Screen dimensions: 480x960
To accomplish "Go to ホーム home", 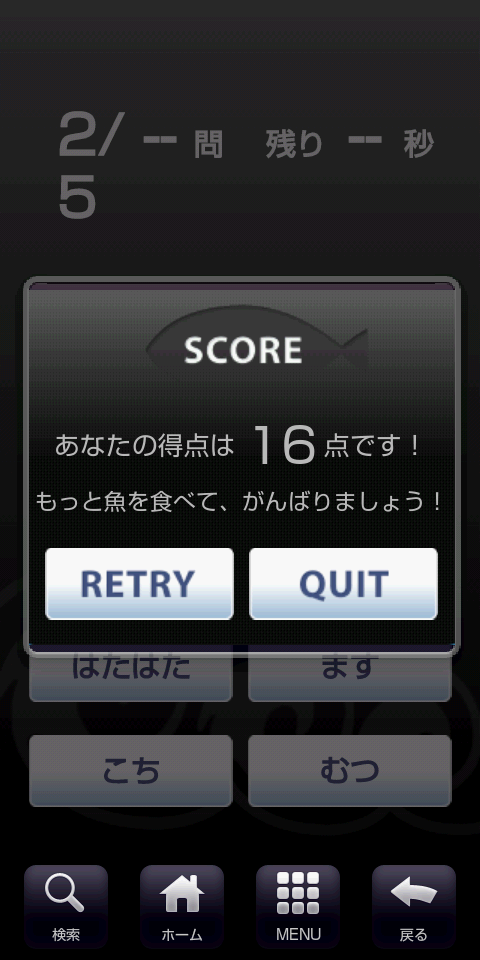I will [182, 906].
